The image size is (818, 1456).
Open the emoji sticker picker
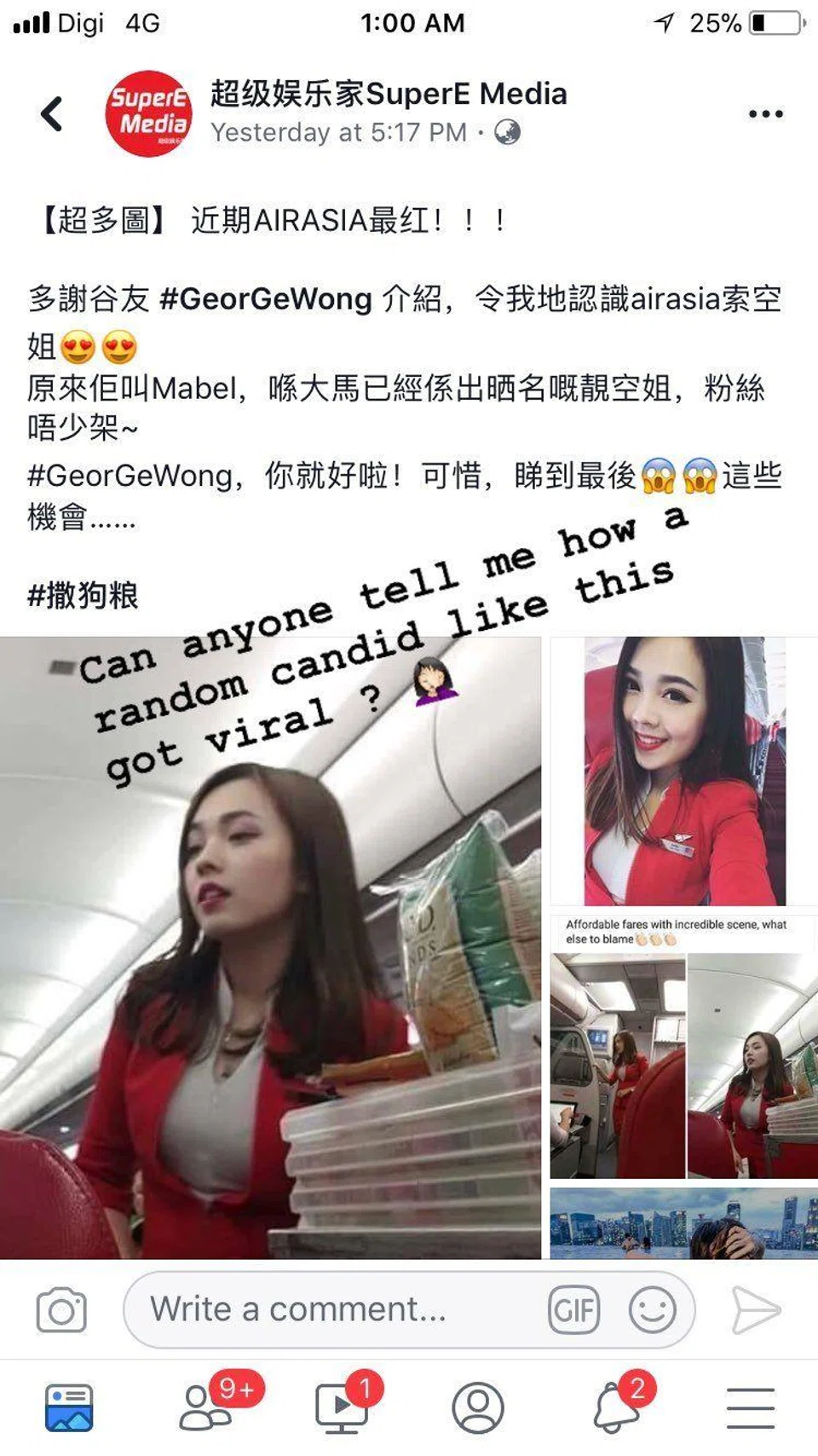pyautogui.click(x=652, y=1310)
